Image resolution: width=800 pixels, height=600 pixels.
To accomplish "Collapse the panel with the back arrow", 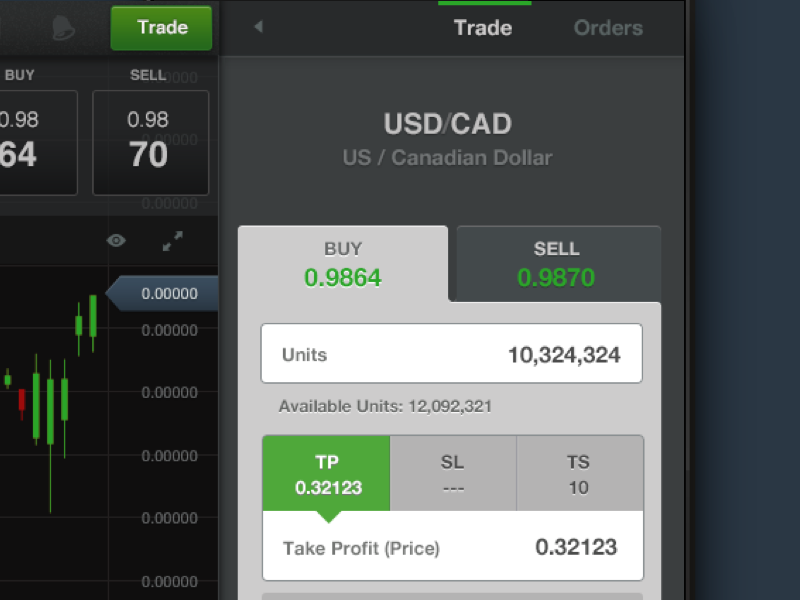I will point(258,27).
